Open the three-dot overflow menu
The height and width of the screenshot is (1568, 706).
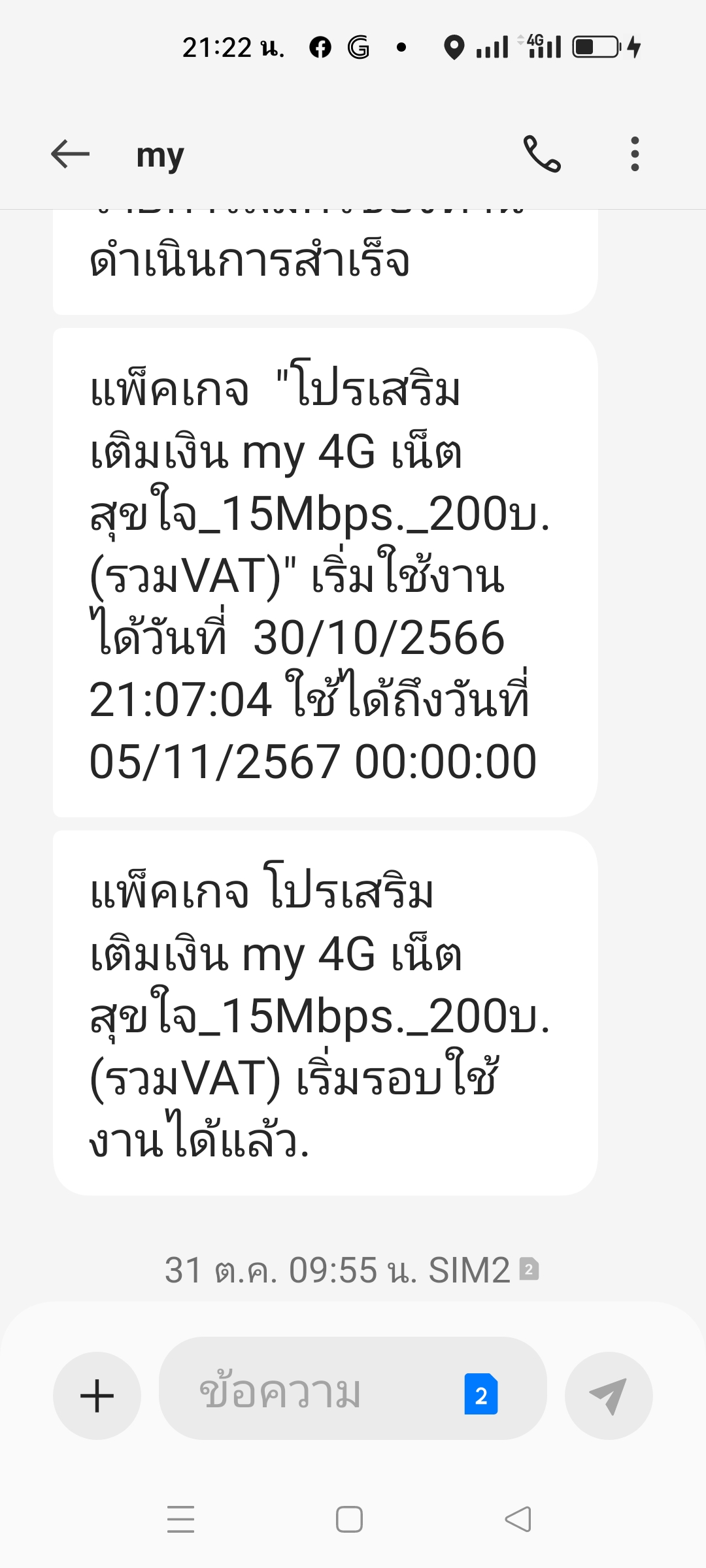click(634, 154)
